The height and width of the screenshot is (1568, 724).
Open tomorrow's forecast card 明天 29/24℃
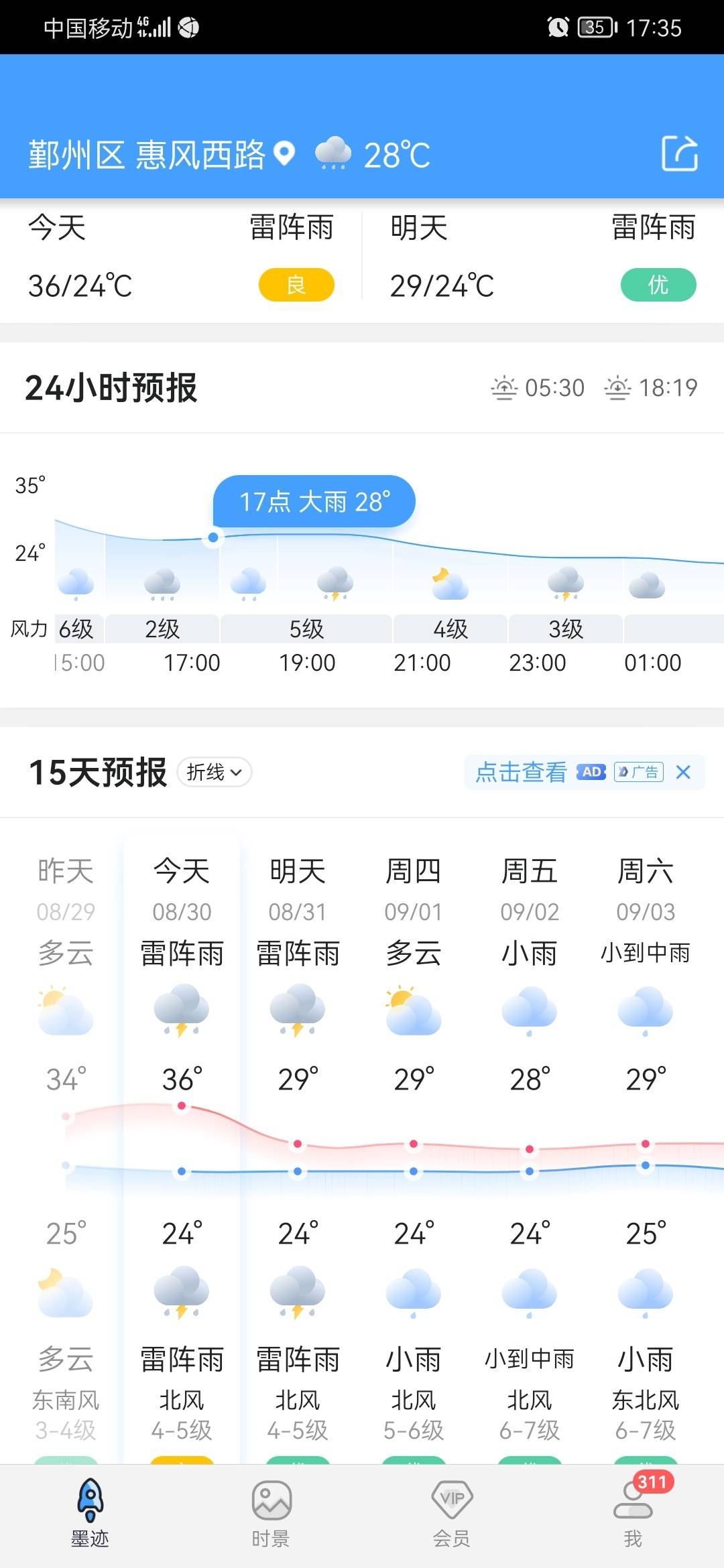point(543,257)
